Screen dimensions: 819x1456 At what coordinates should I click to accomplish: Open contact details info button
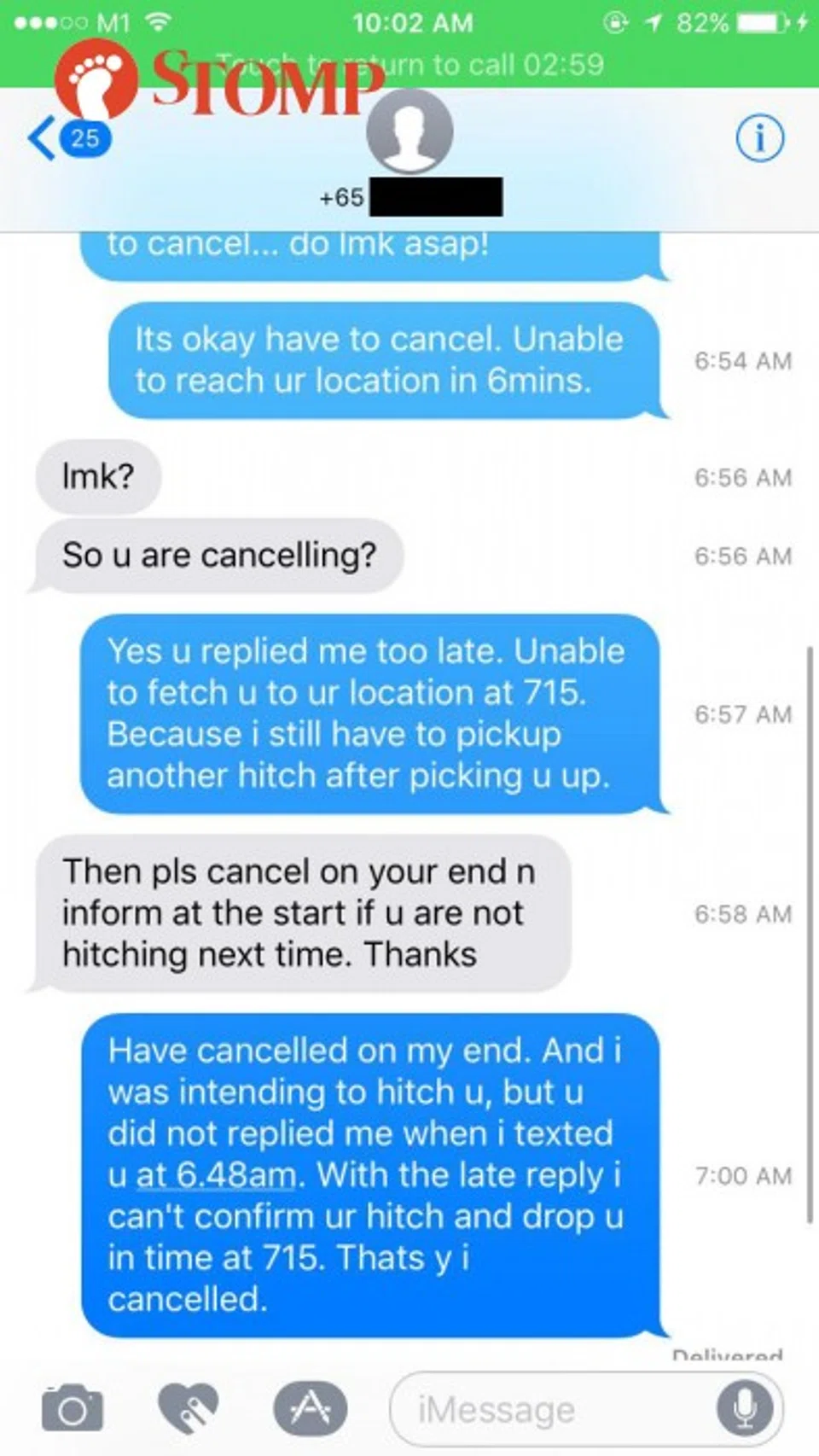tap(759, 137)
